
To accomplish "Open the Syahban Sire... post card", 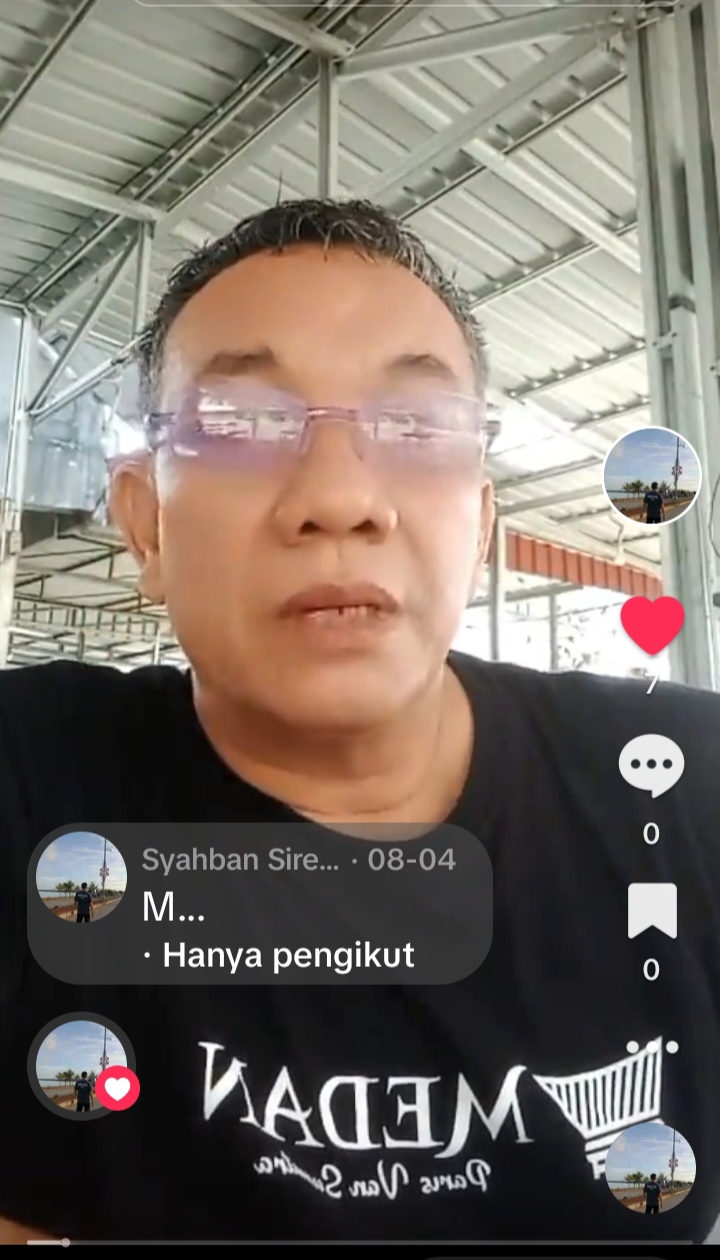I will (x=260, y=905).
